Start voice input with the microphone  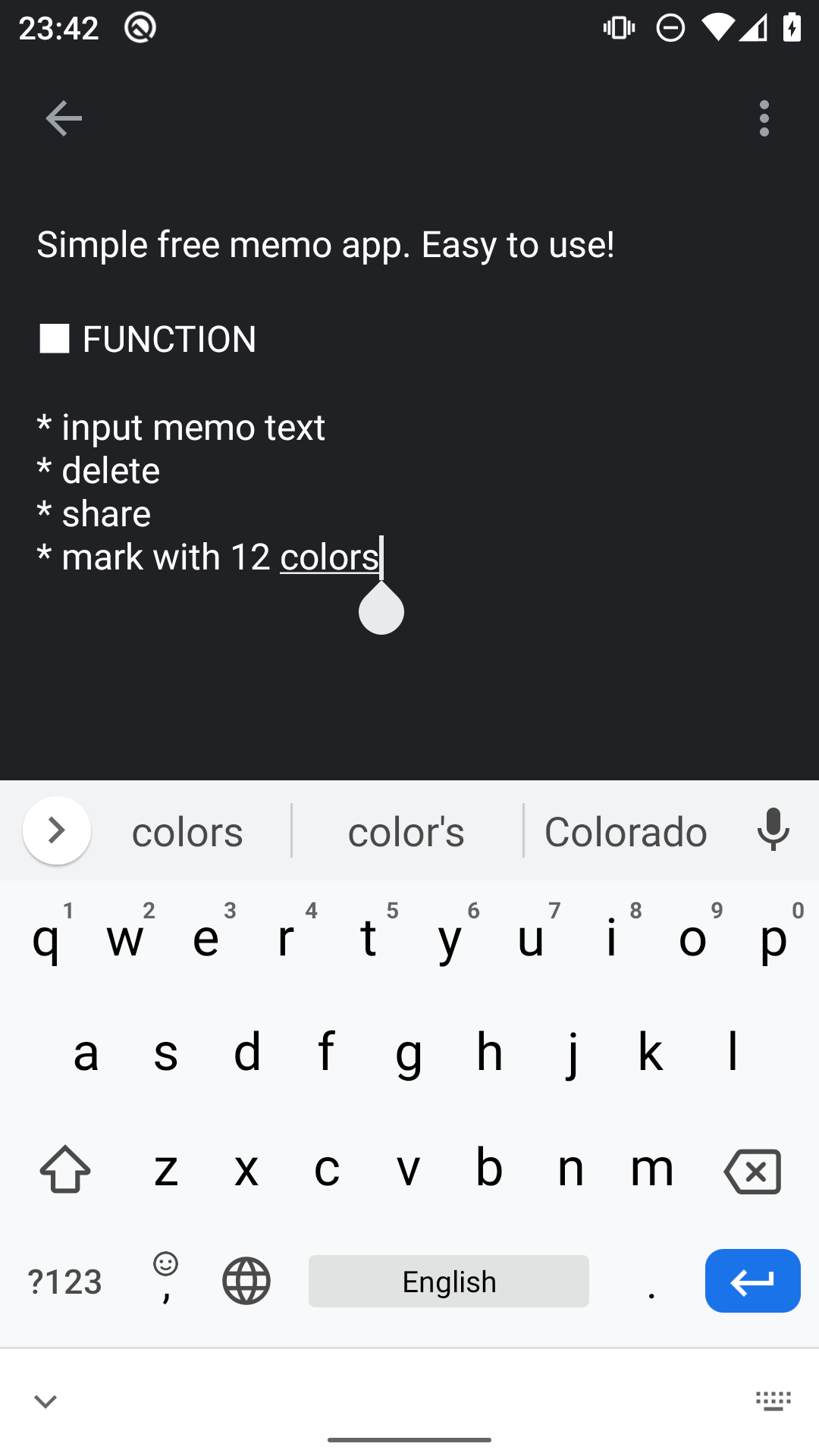tap(773, 830)
